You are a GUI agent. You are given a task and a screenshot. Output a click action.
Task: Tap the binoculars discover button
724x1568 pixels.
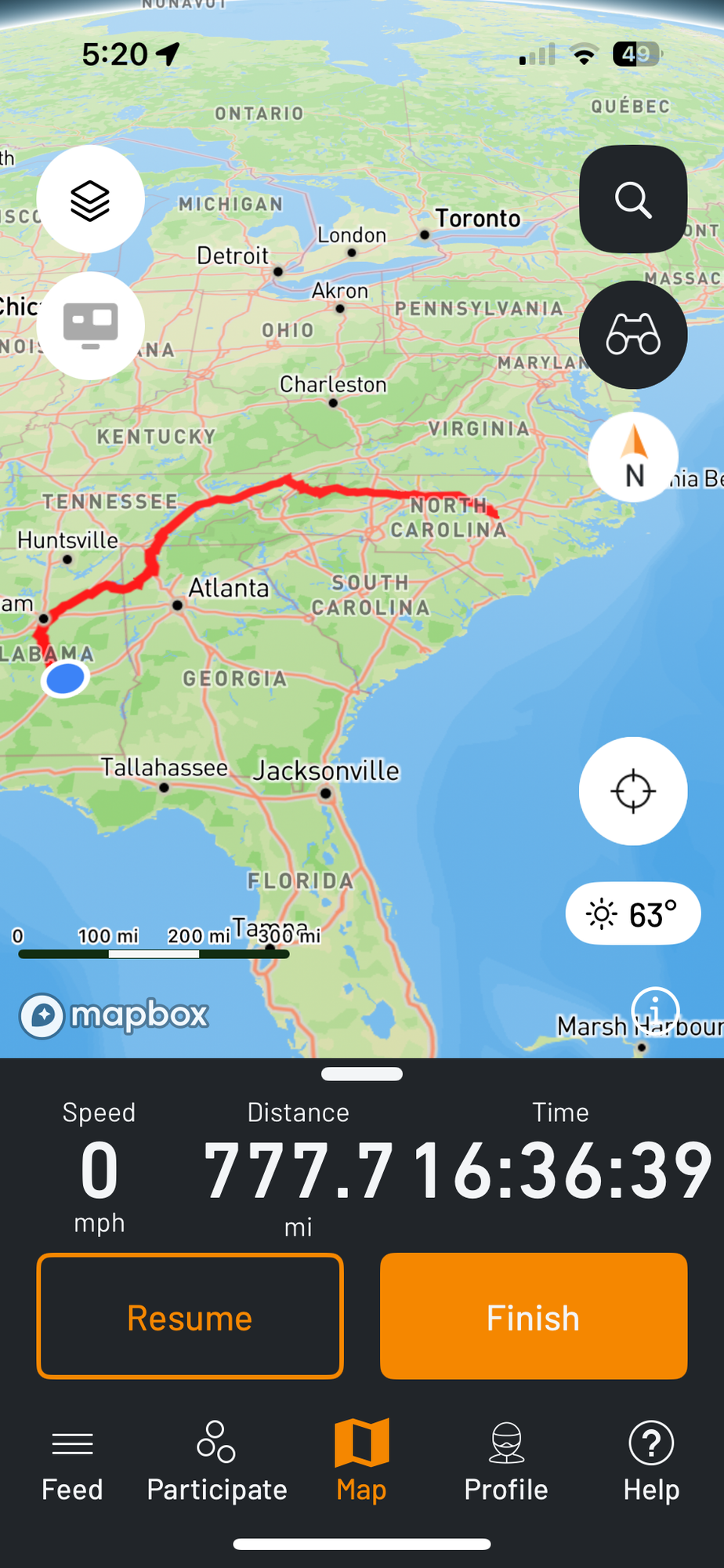pyautogui.click(x=633, y=335)
